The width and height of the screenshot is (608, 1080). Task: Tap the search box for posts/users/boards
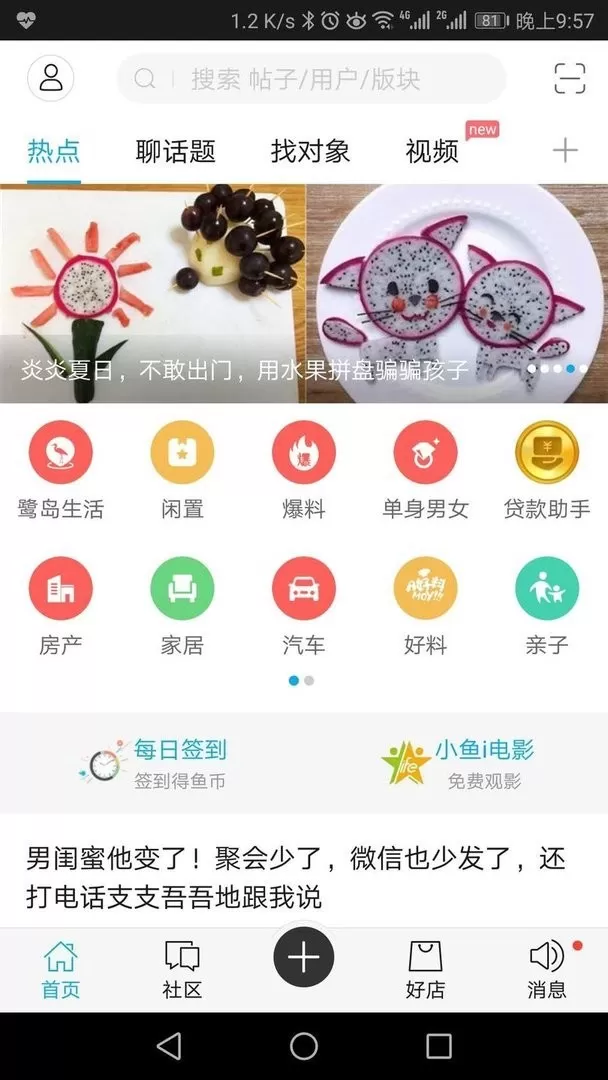(x=310, y=79)
